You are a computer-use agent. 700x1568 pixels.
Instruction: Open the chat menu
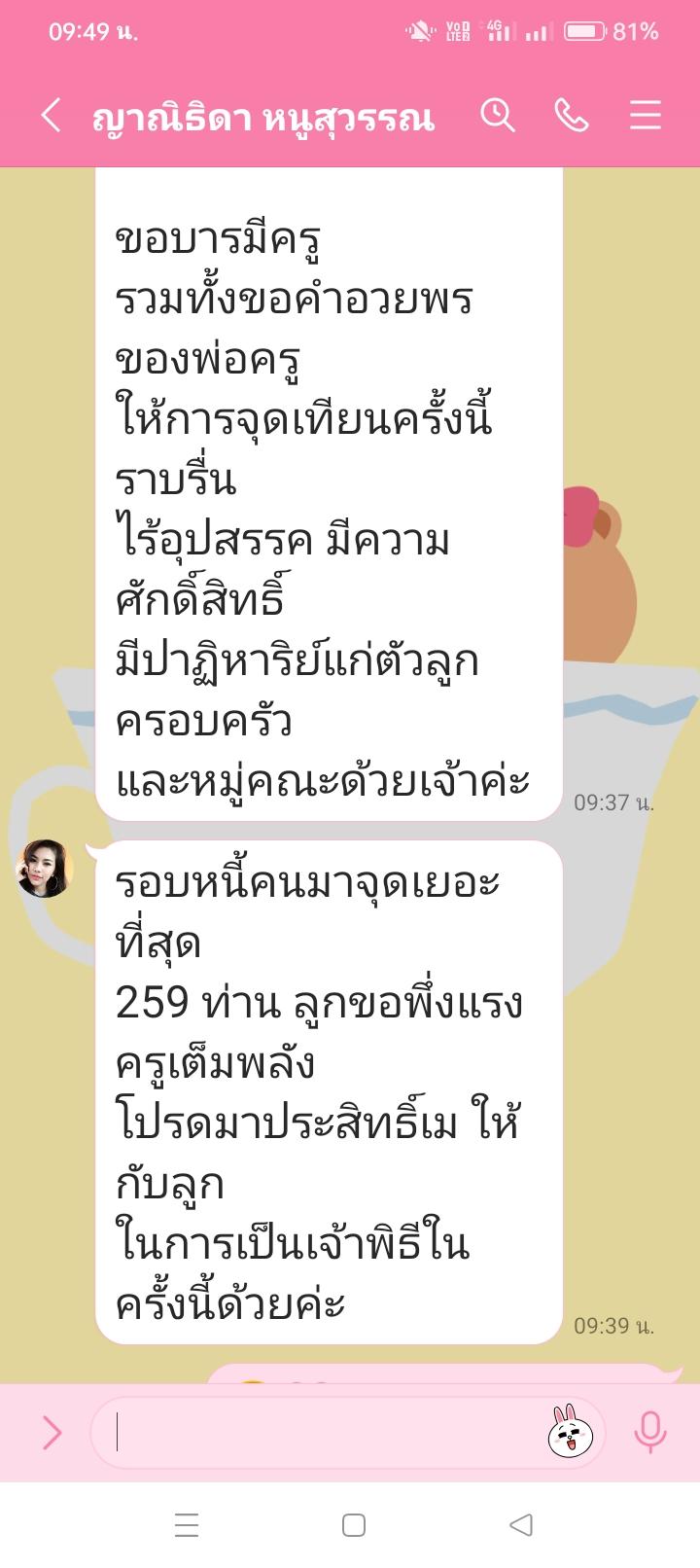coord(645,116)
